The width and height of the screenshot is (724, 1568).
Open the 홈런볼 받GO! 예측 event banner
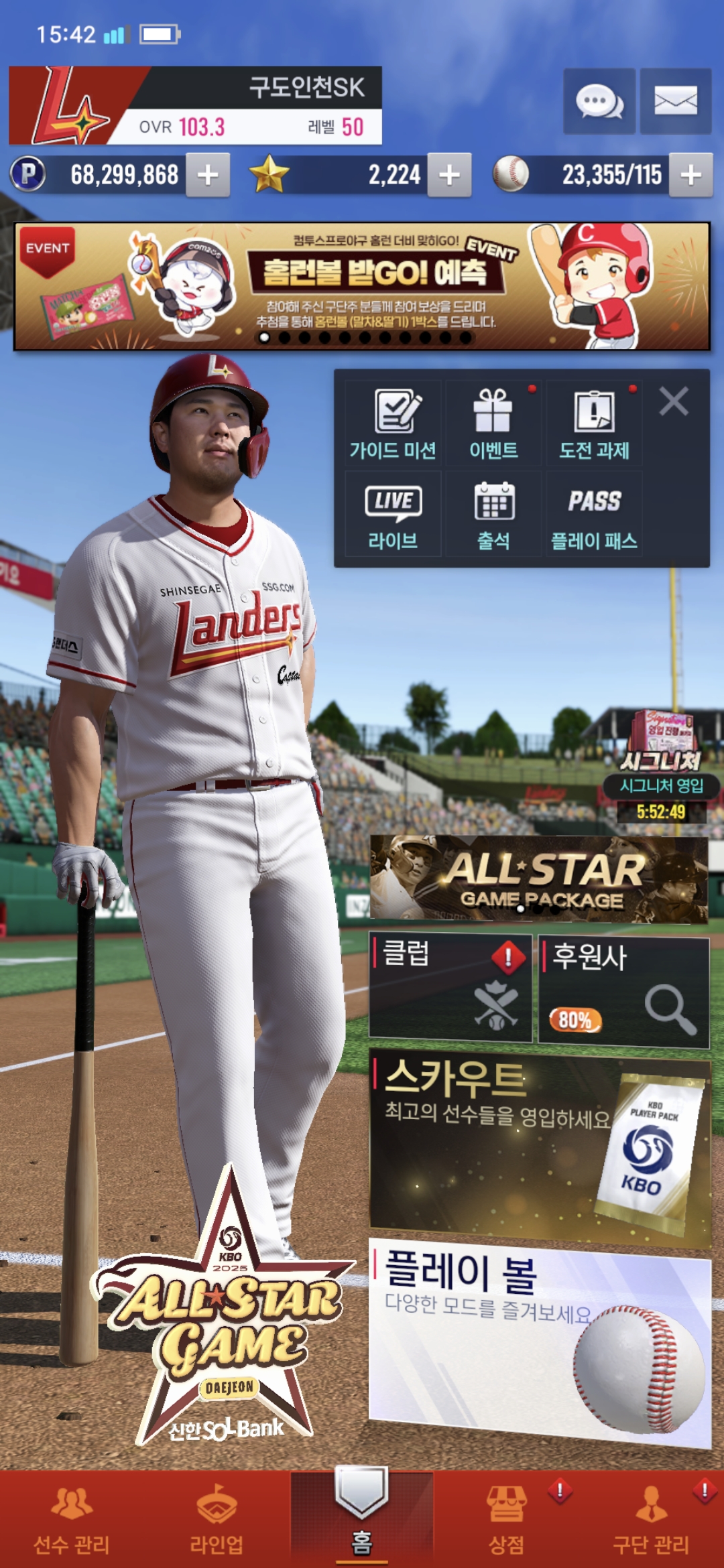tap(362, 286)
